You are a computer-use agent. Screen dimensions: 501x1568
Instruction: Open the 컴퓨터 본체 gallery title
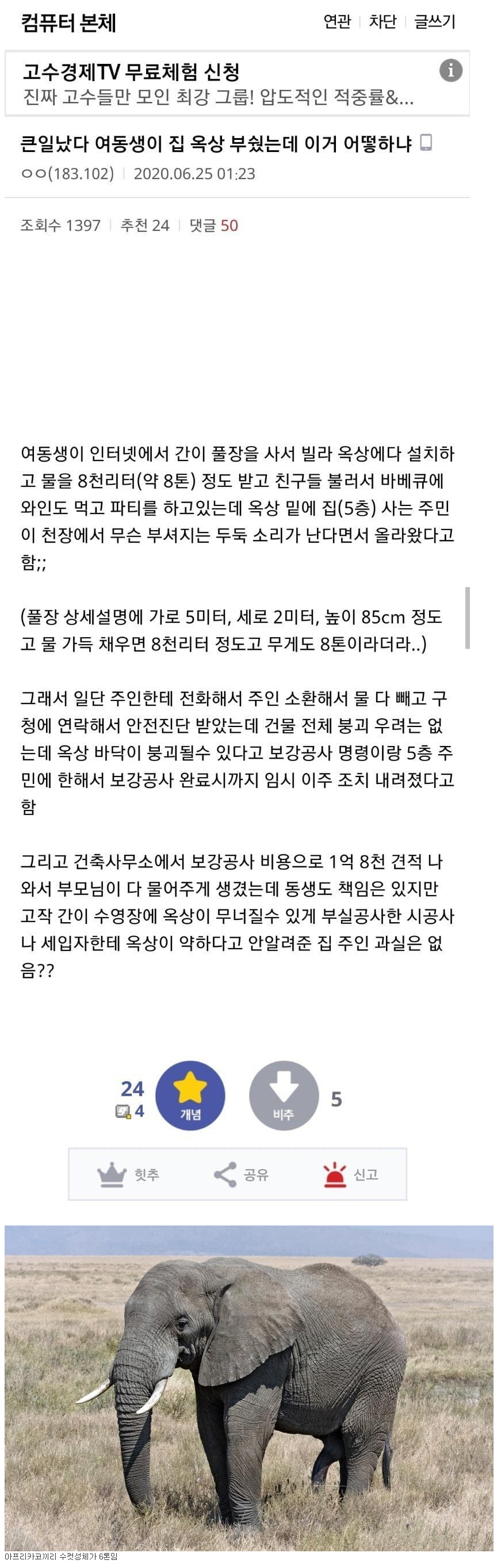click(x=68, y=23)
